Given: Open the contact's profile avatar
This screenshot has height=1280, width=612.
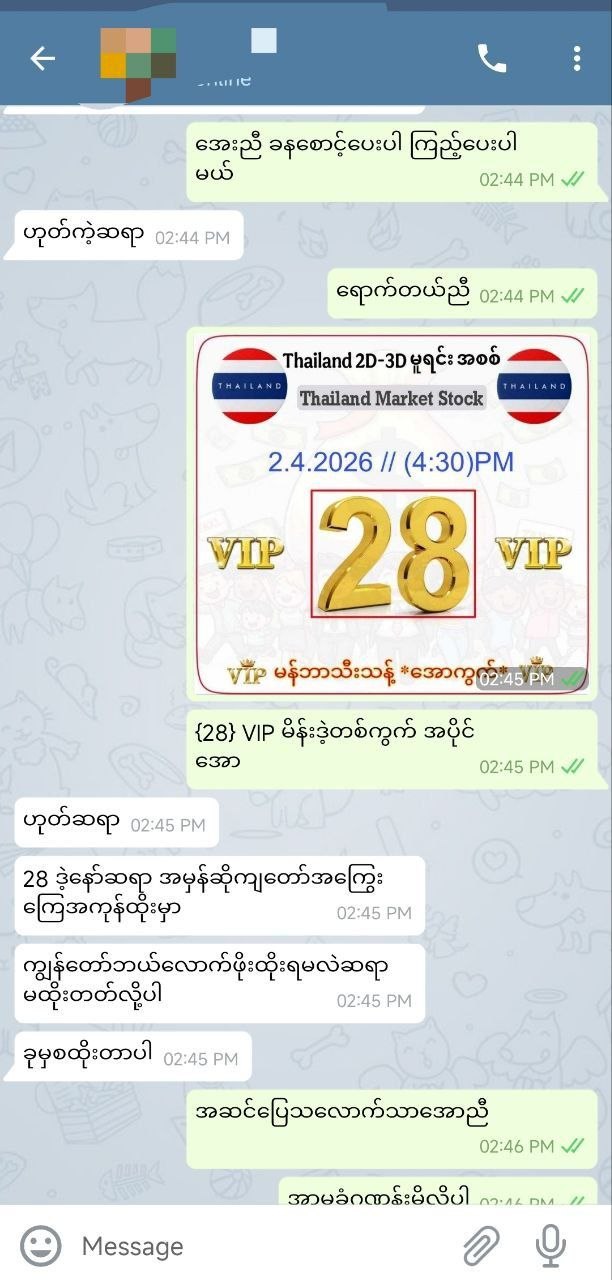Looking at the screenshot, I should coord(138,59).
